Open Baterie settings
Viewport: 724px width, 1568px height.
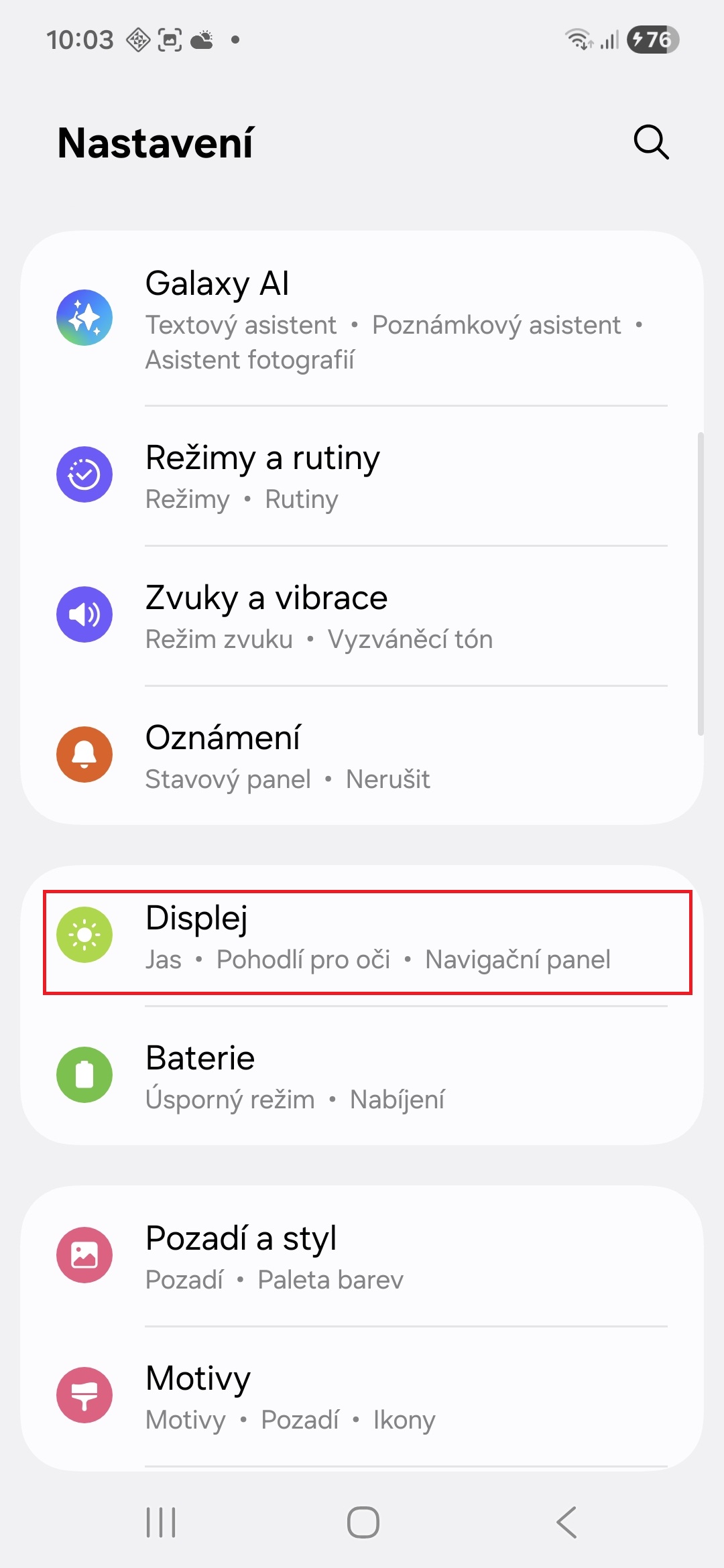click(362, 1076)
